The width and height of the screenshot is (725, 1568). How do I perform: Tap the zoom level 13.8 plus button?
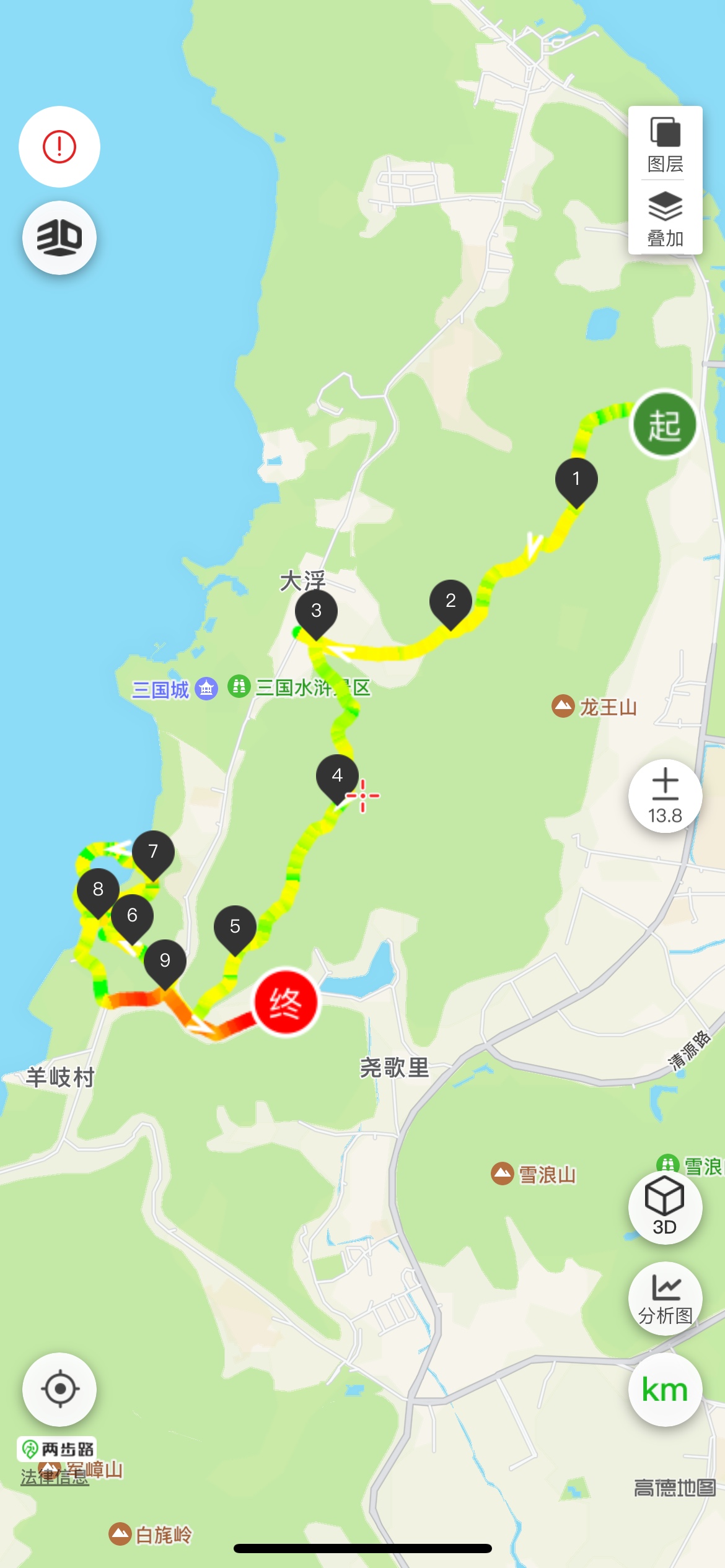point(665,796)
